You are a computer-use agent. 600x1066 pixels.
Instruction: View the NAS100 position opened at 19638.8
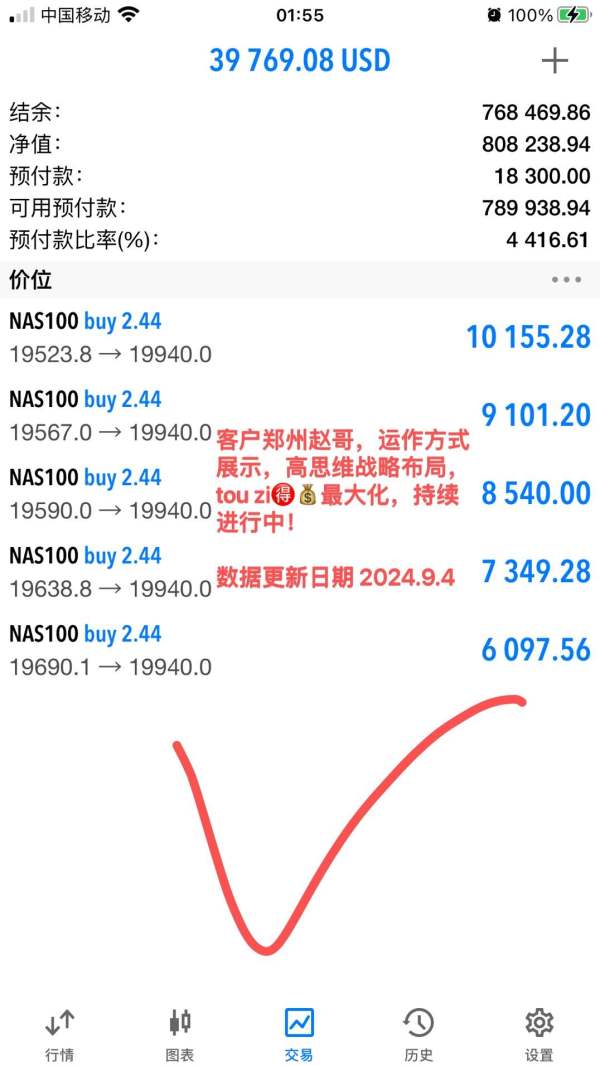coord(300,572)
